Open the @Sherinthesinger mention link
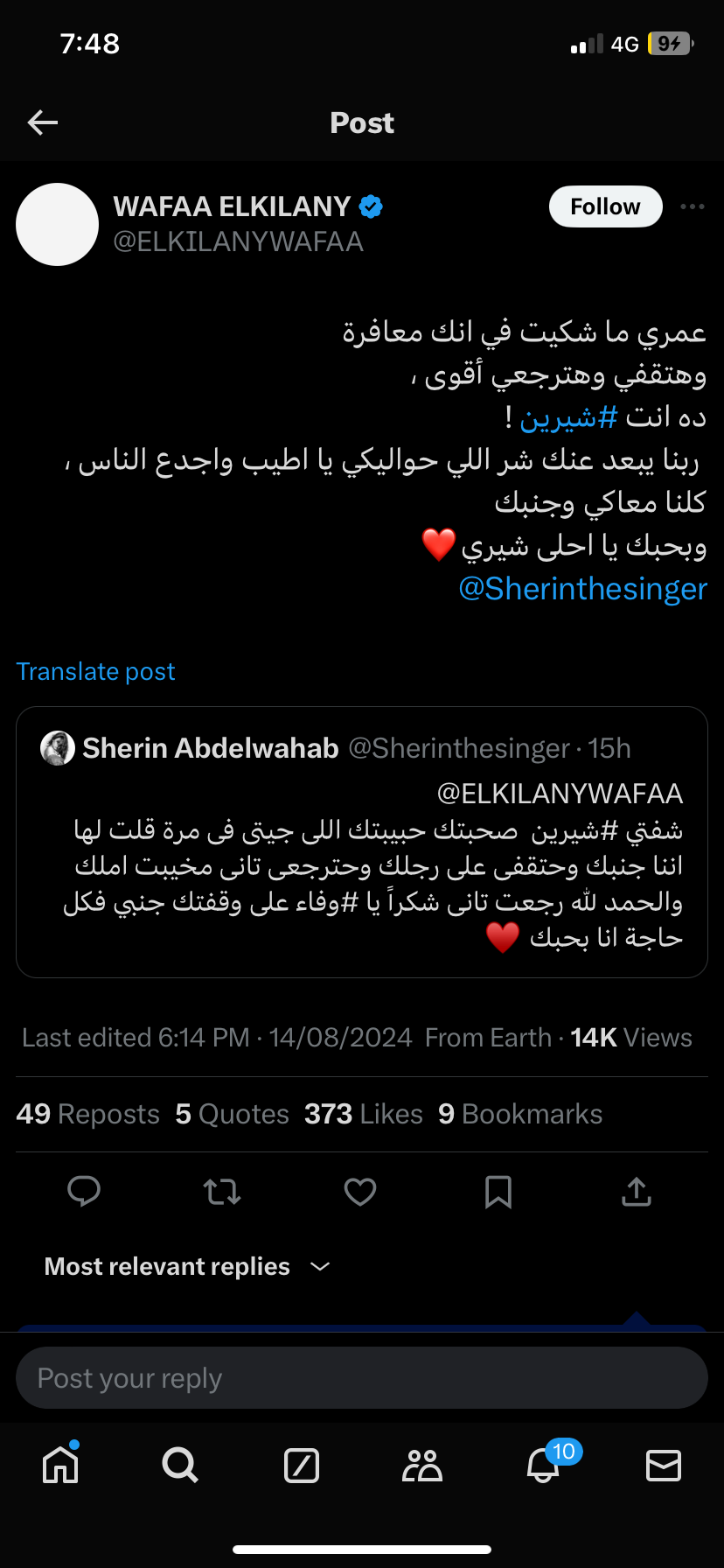This screenshot has width=724, height=1568. [x=582, y=589]
